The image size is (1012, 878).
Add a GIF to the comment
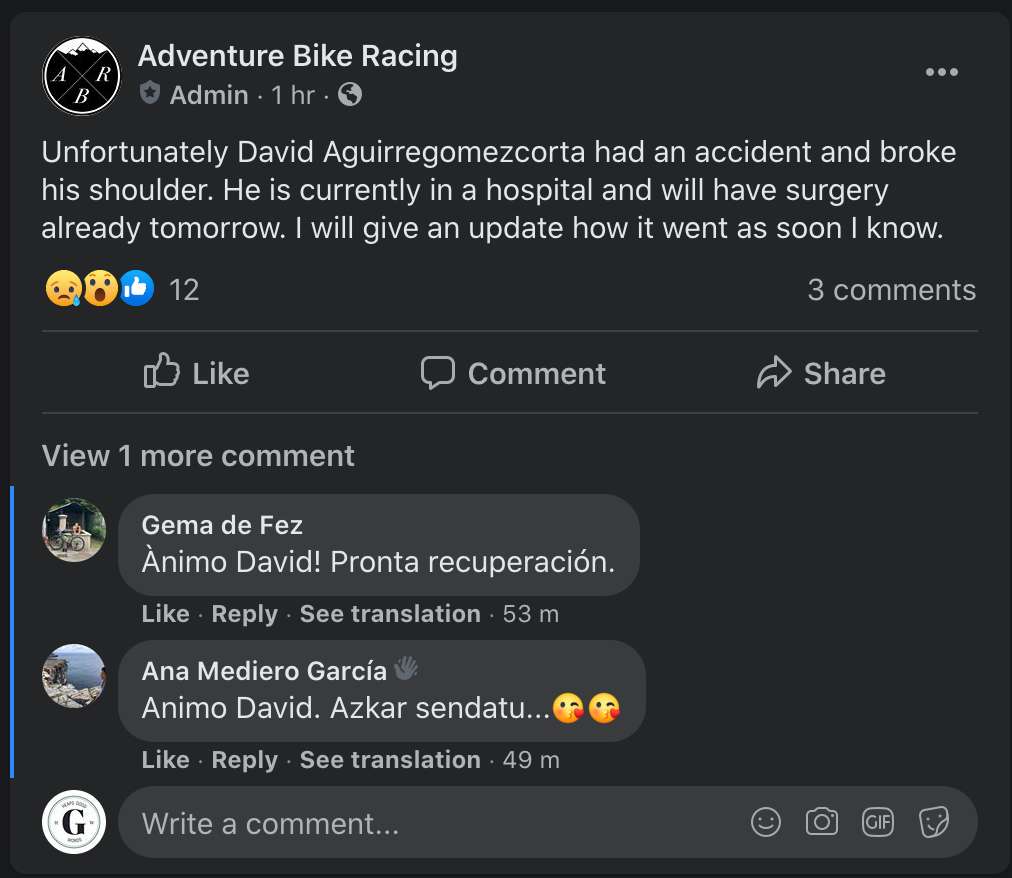point(877,822)
